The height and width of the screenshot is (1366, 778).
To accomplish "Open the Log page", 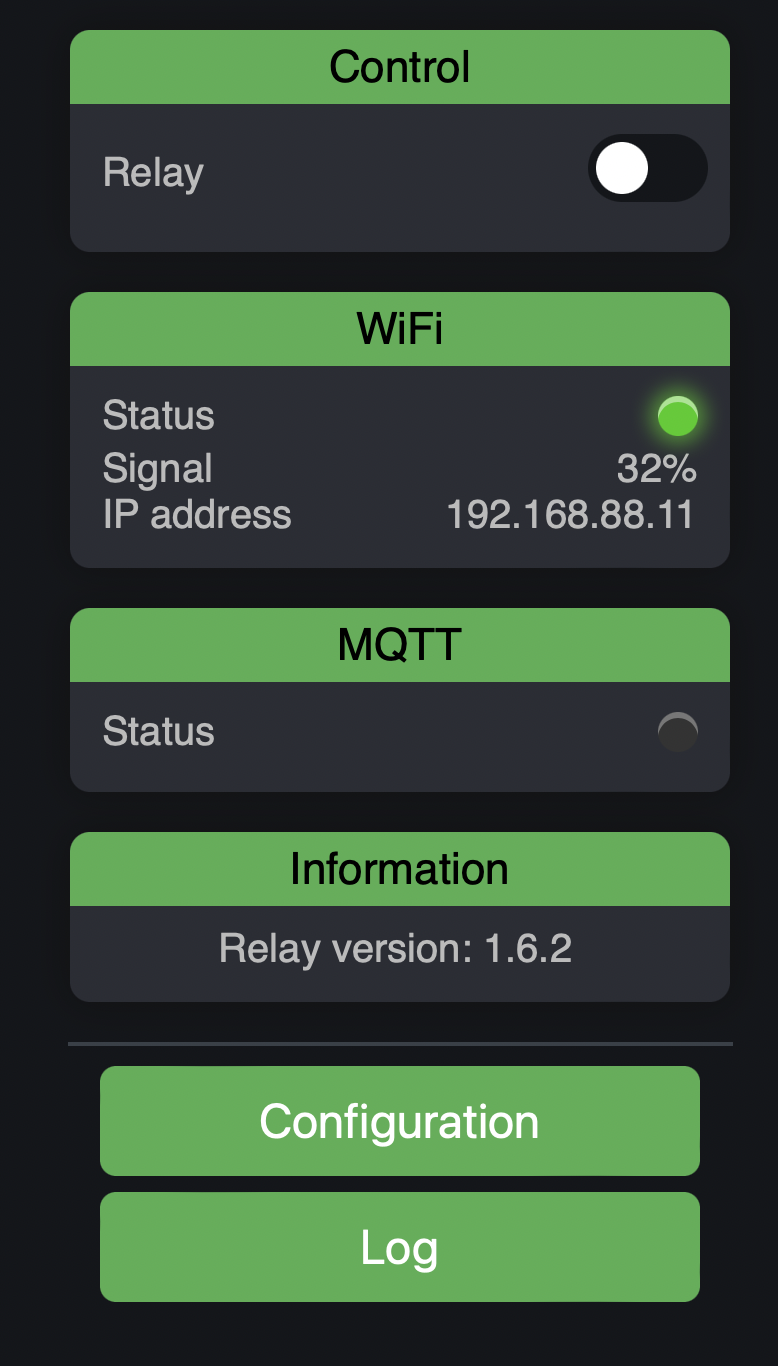I will click(399, 1246).
